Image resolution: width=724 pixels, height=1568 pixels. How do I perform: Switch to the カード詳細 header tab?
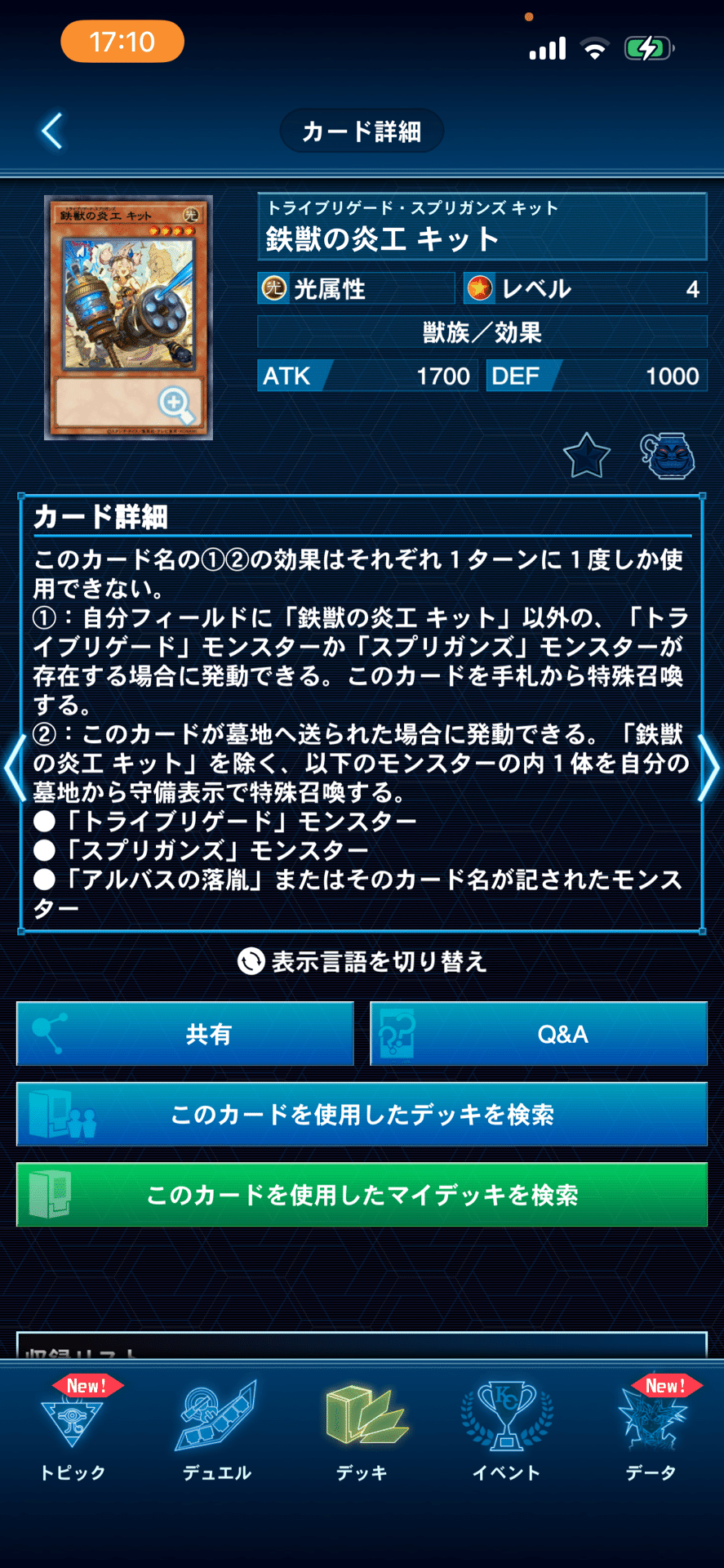pyautogui.click(x=362, y=130)
